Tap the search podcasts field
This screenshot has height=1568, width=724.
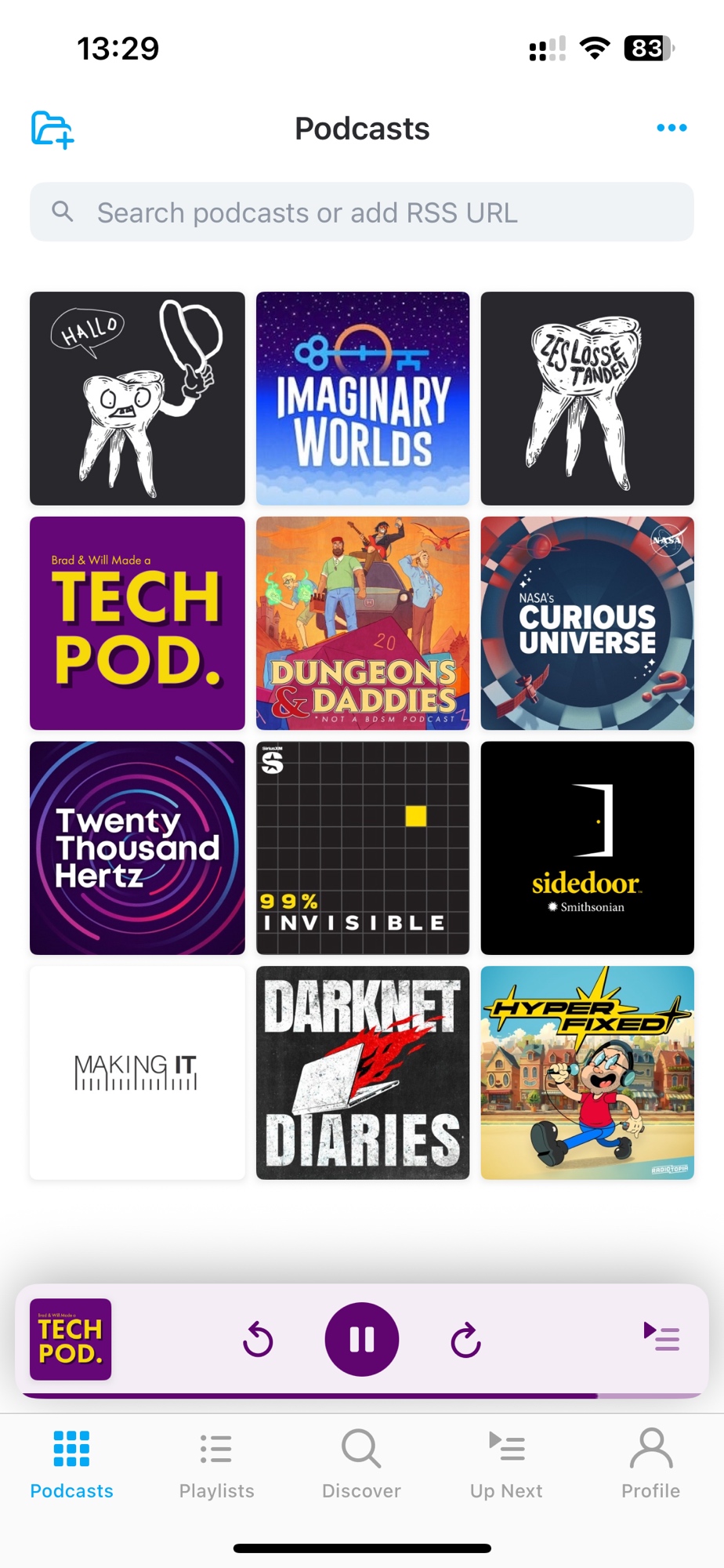click(362, 212)
